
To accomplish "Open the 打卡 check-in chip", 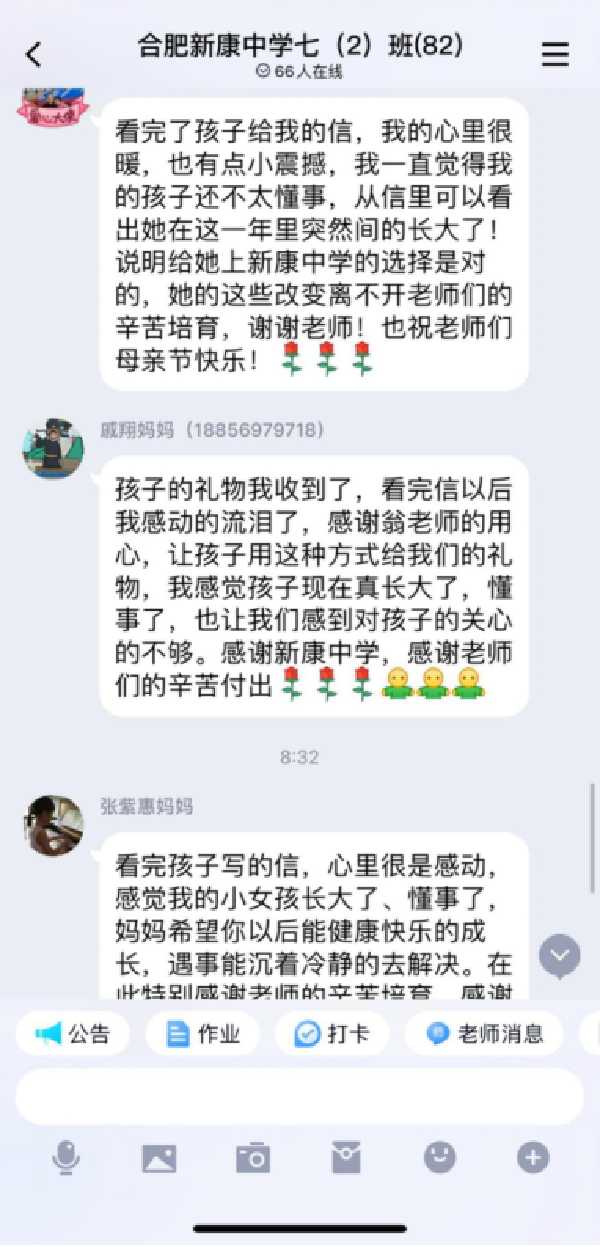I will (332, 1034).
